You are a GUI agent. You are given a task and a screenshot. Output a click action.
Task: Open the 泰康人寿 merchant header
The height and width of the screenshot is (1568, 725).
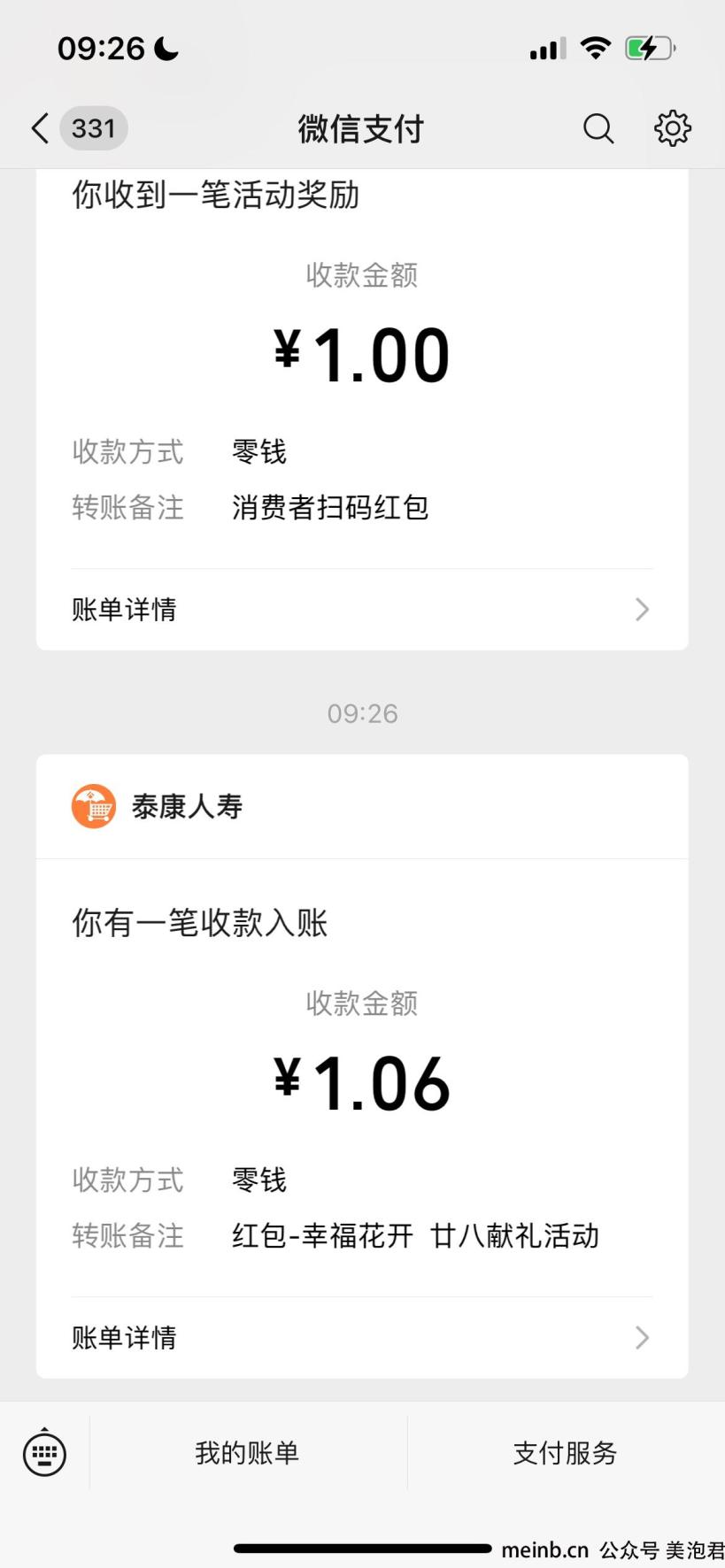click(x=362, y=806)
